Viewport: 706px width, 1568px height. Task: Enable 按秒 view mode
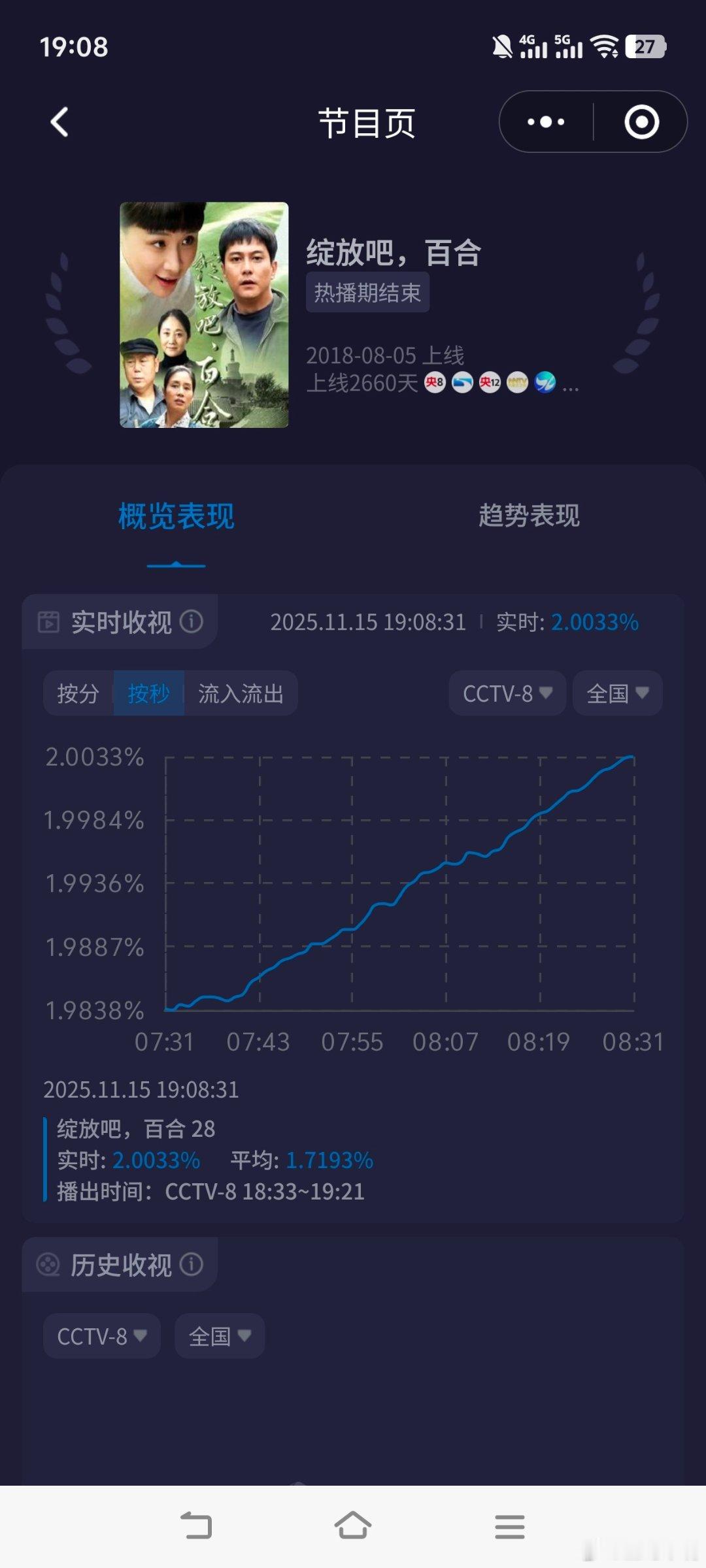(x=149, y=693)
